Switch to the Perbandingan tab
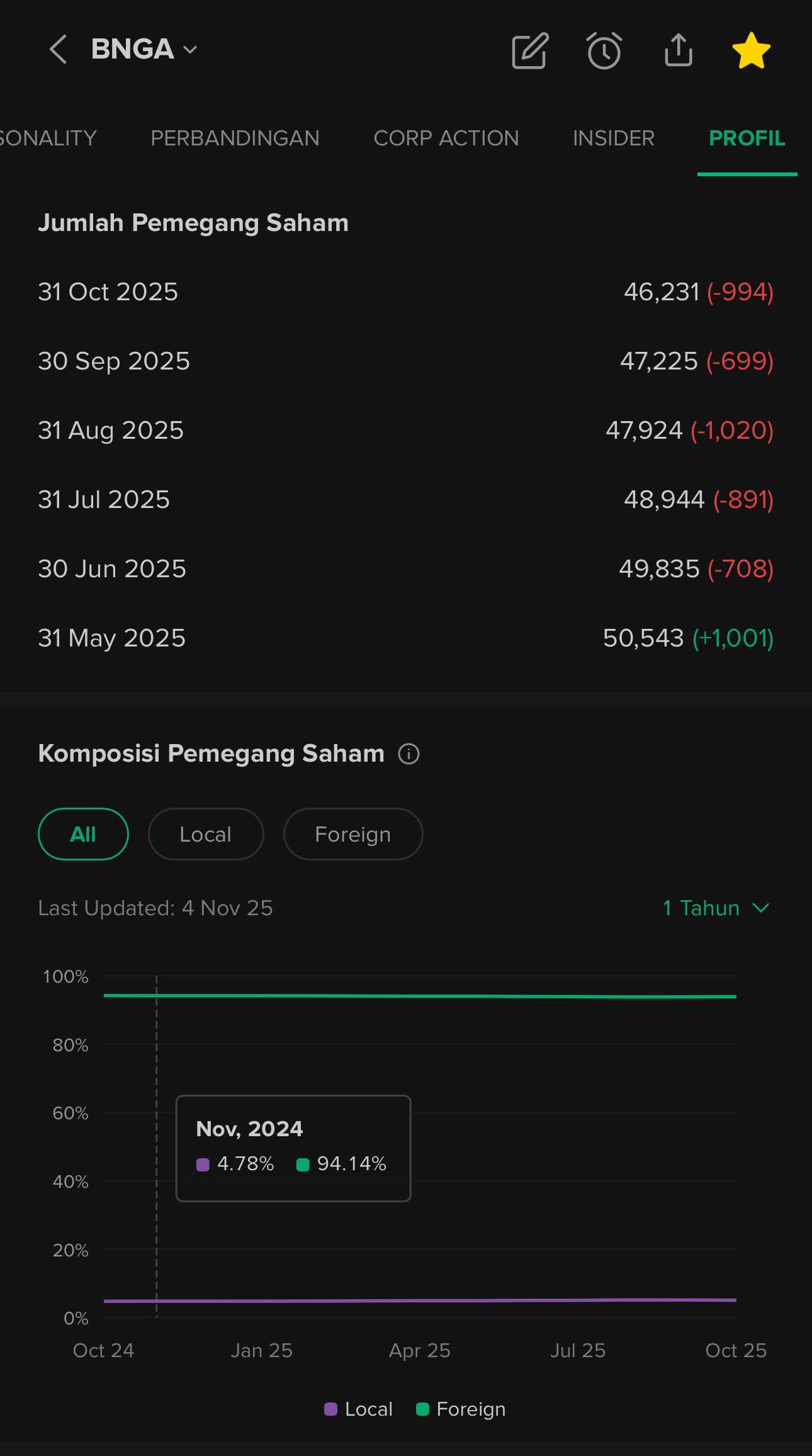 tap(235, 138)
